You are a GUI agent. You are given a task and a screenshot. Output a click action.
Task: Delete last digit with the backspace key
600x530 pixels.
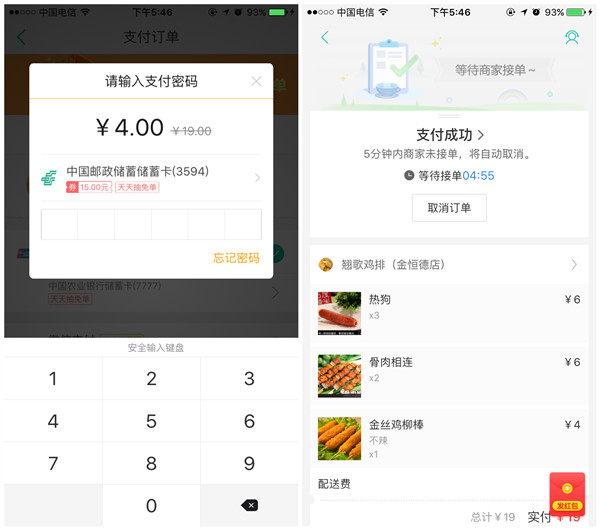249,506
